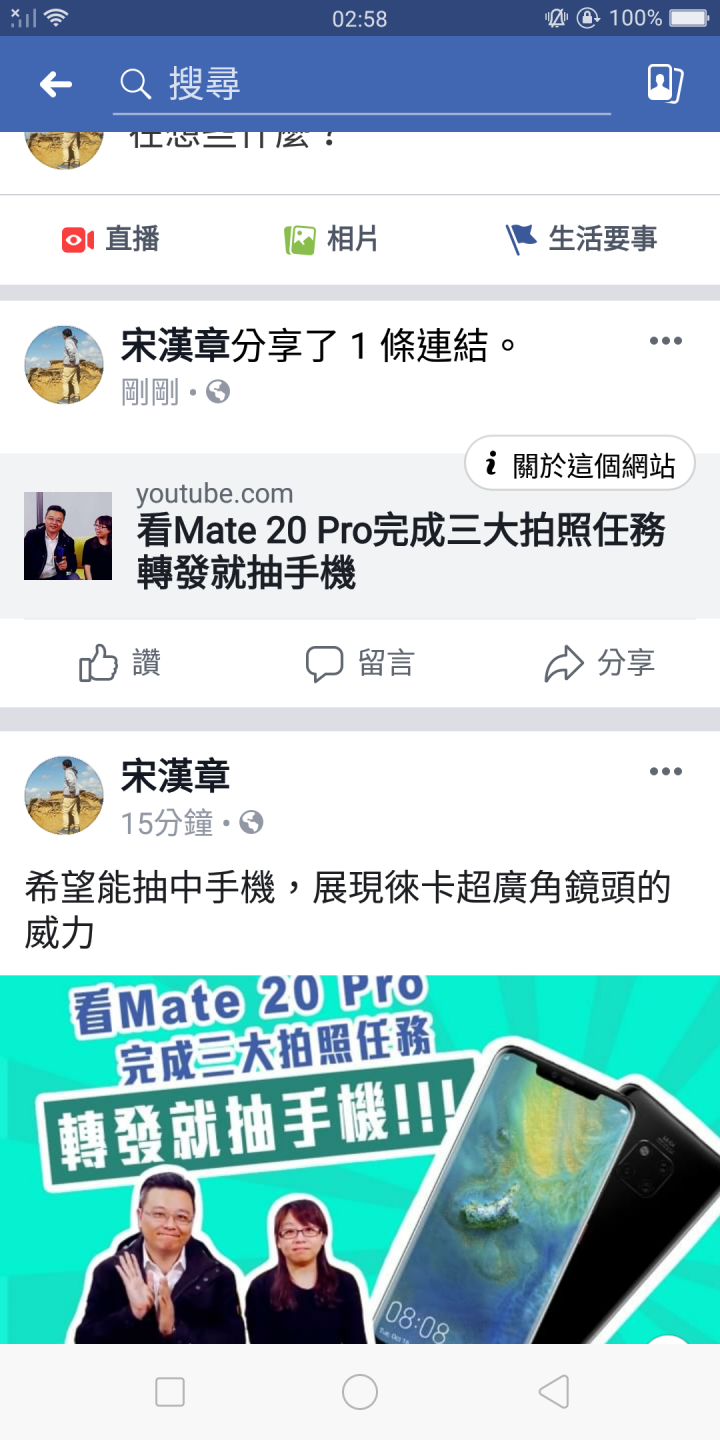Tap 關於這個網站 info button

[x=580, y=463]
